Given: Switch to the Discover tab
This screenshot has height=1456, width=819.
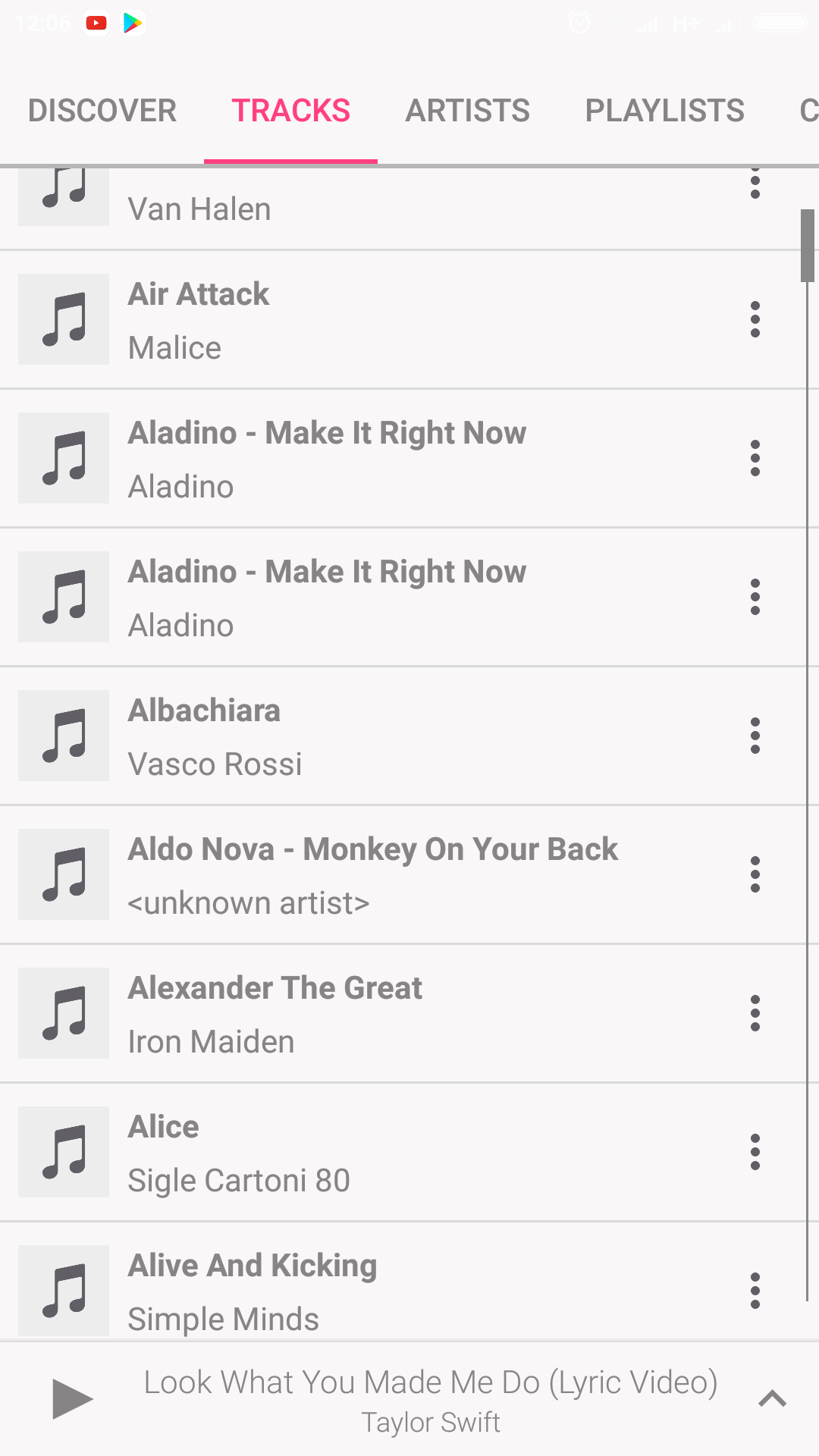Looking at the screenshot, I should click(x=102, y=111).
